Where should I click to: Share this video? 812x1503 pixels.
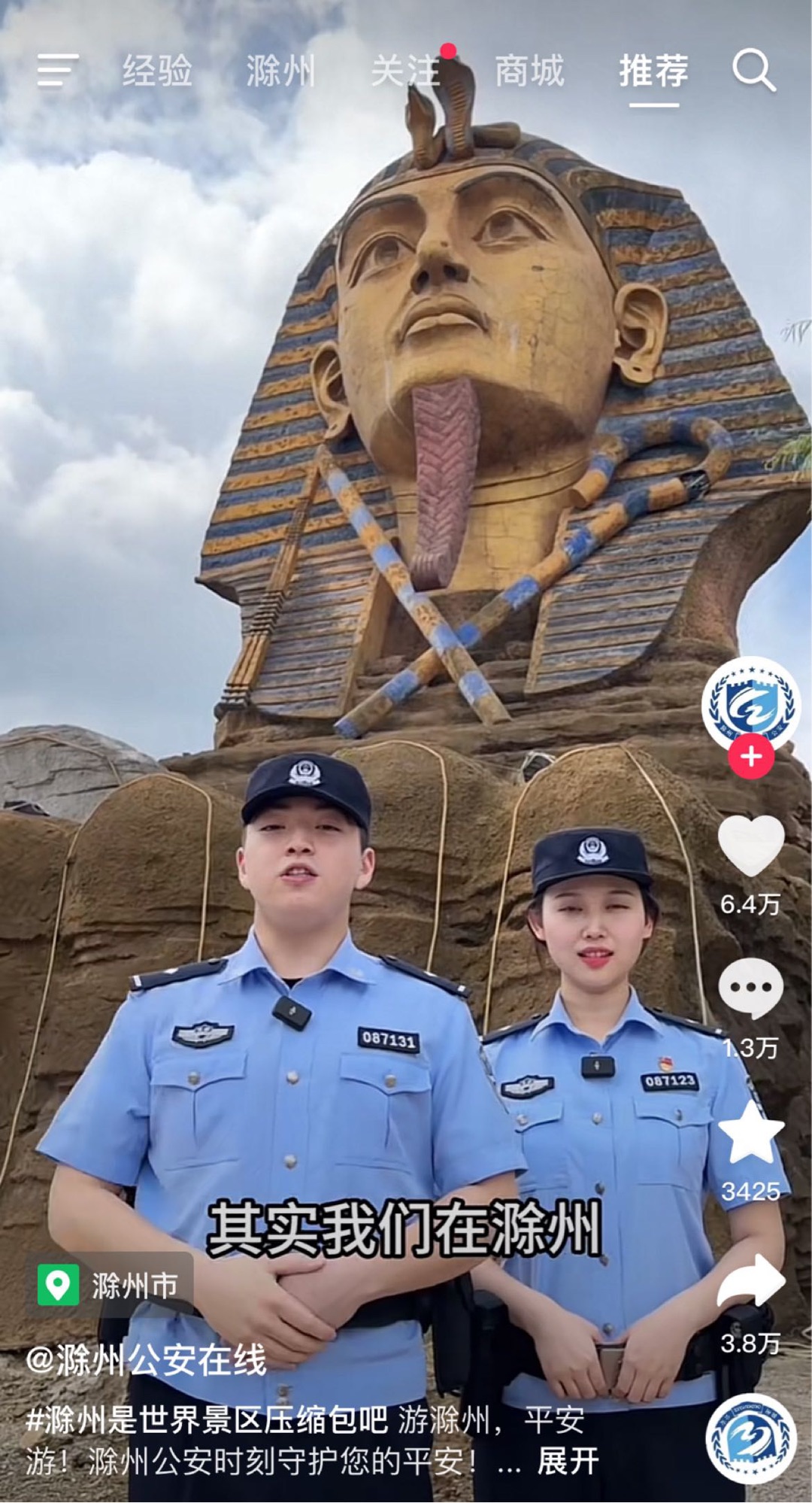pos(750,1281)
